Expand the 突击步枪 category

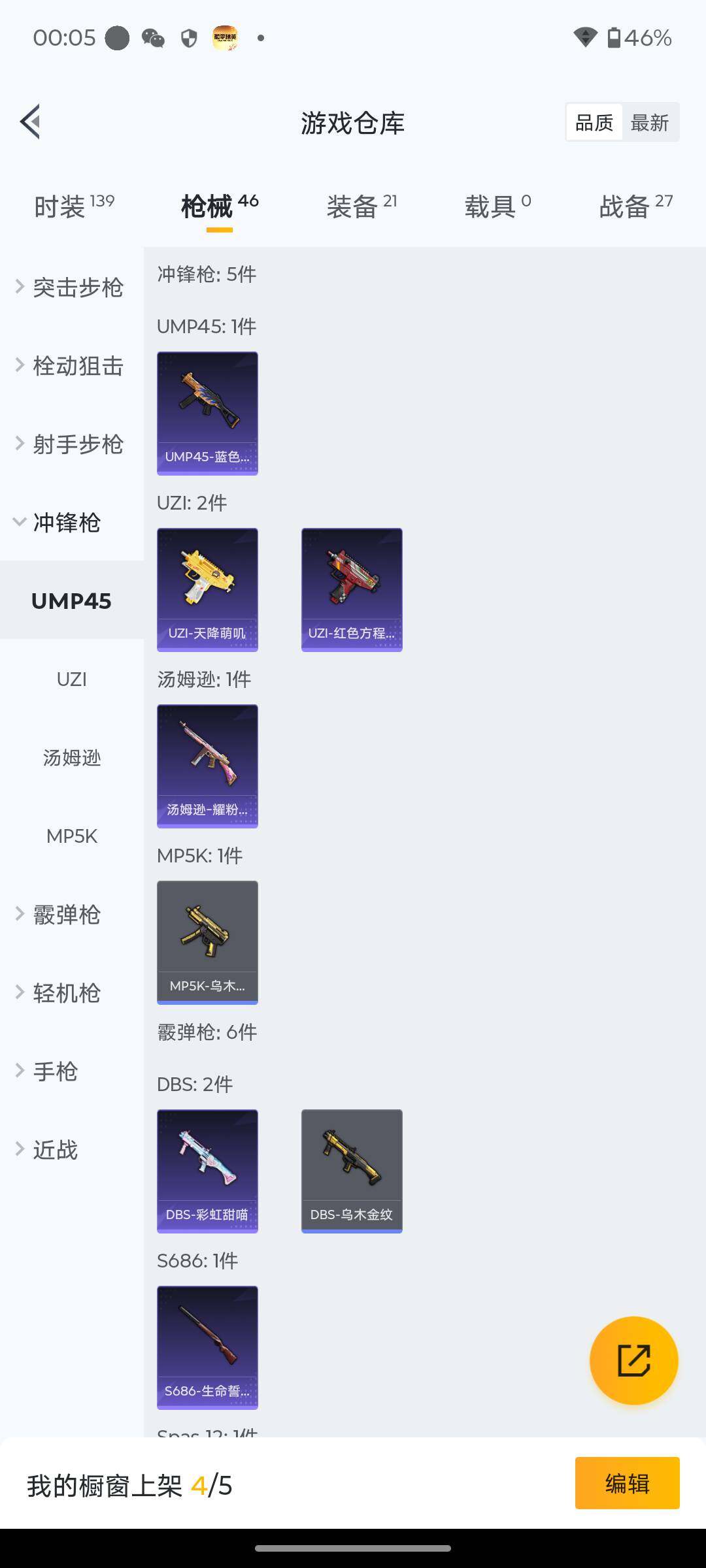71,287
